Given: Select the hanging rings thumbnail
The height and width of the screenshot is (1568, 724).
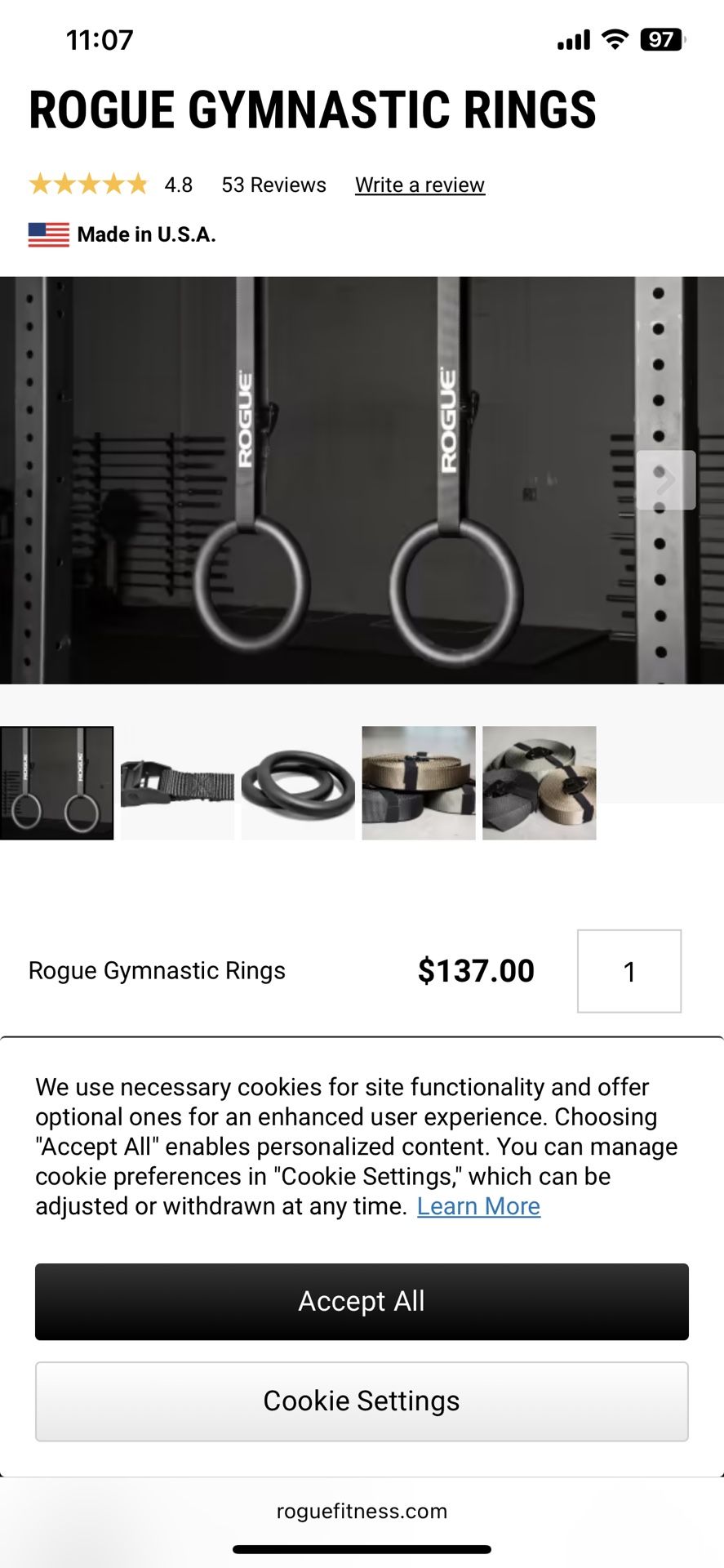Looking at the screenshot, I should point(57,782).
